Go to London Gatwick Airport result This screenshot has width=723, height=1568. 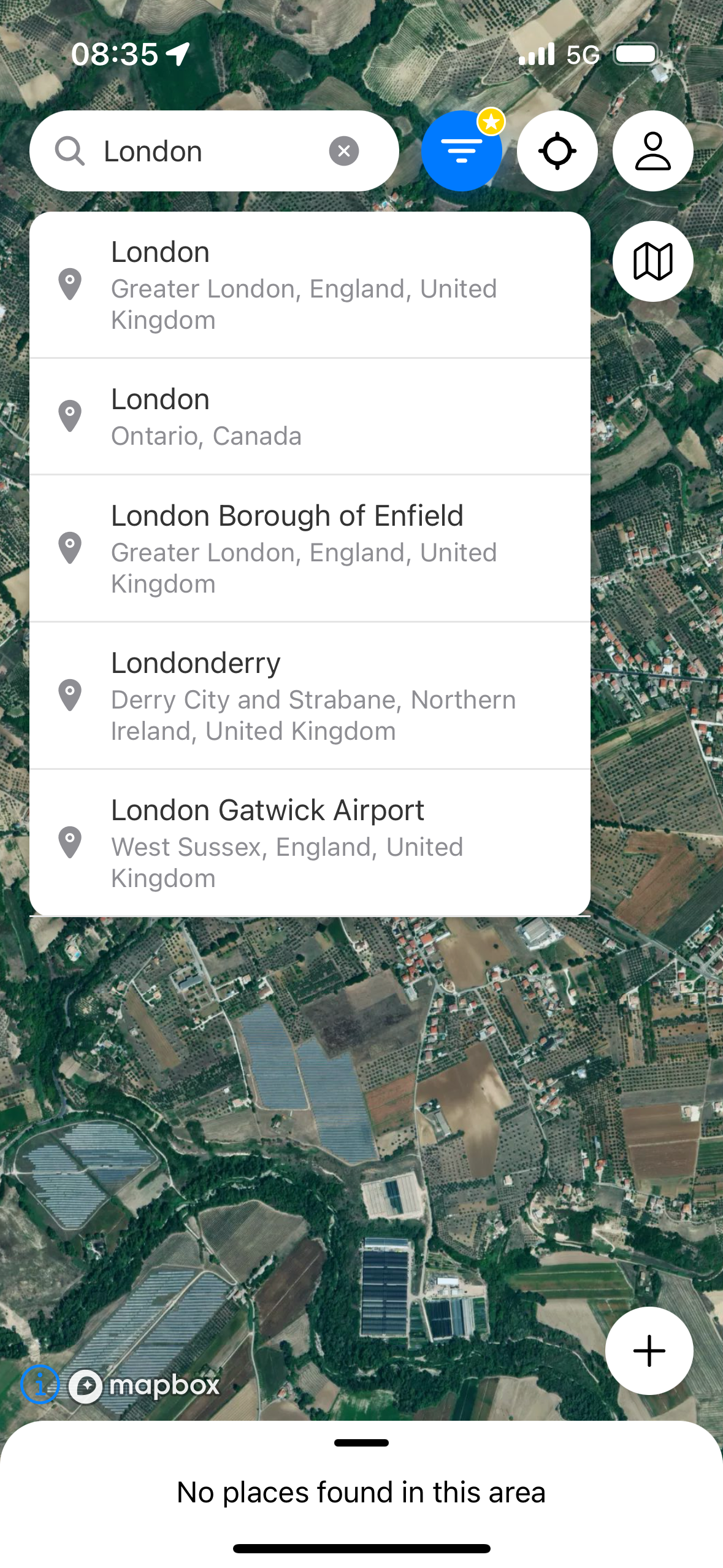pyautogui.click(x=310, y=843)
